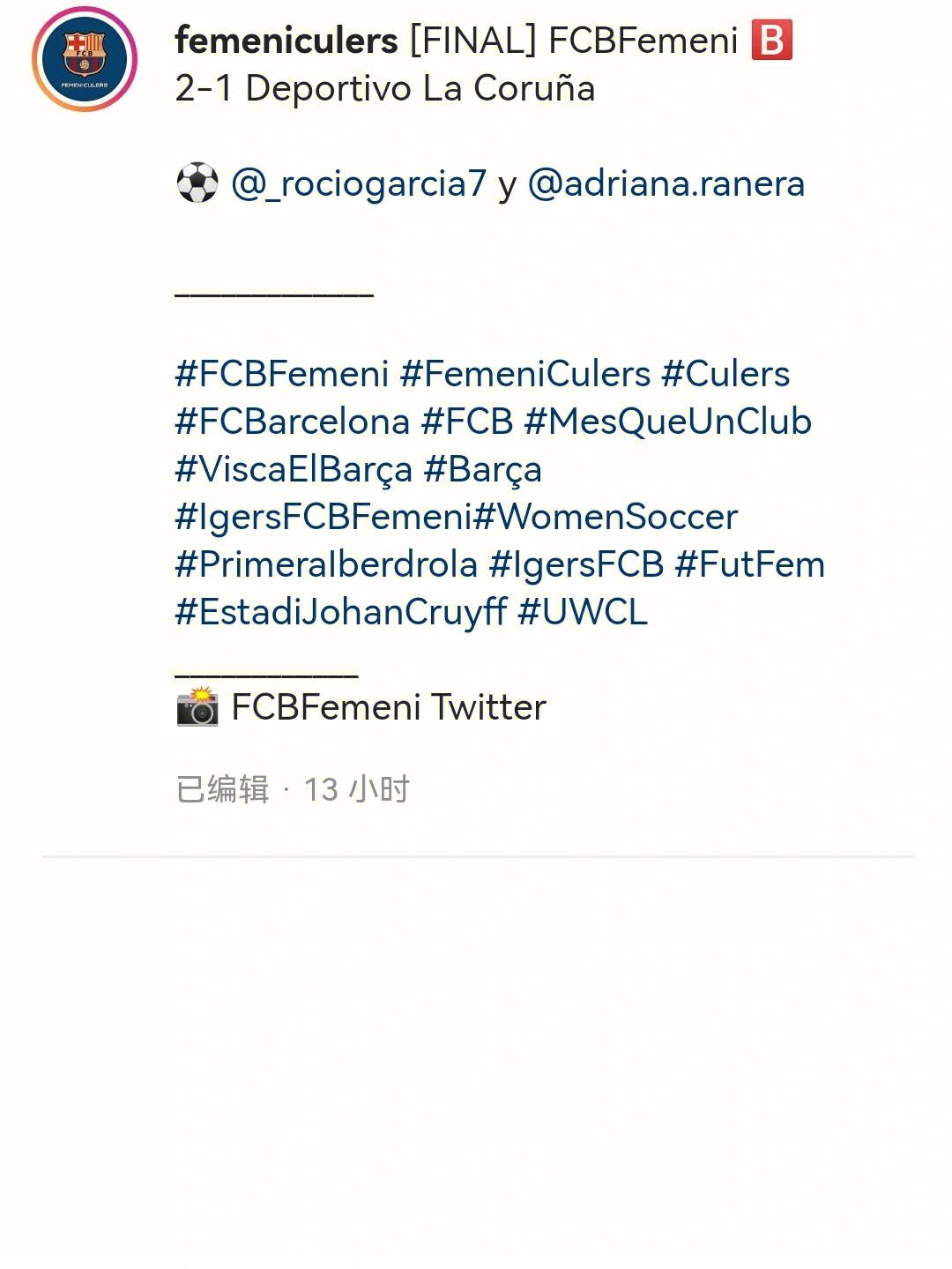Open the #Culers hashtag
The width and height of the screenshot is (952, 1269).
725,375
